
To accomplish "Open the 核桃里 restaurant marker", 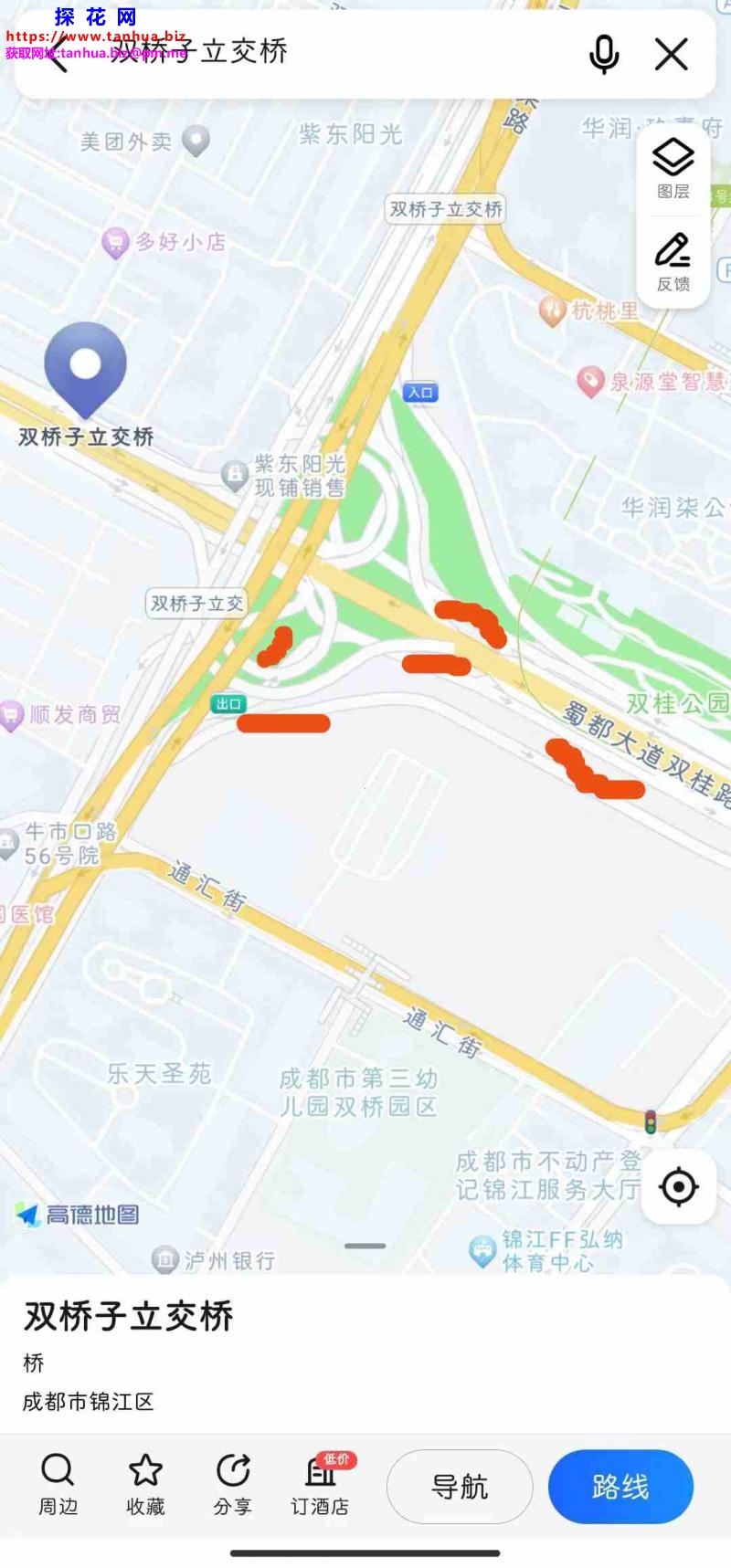I will (x=552, y=310).
